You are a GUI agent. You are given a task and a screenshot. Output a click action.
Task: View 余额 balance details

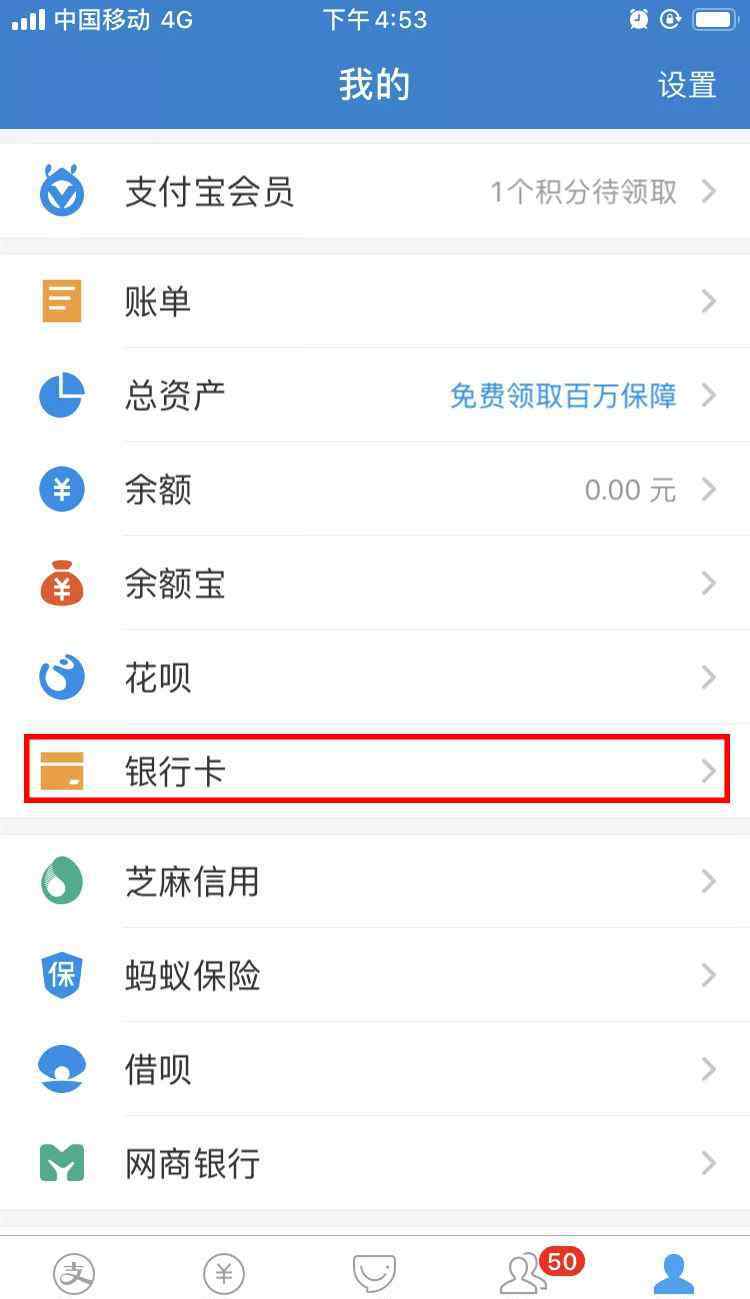tap(375, 489)
